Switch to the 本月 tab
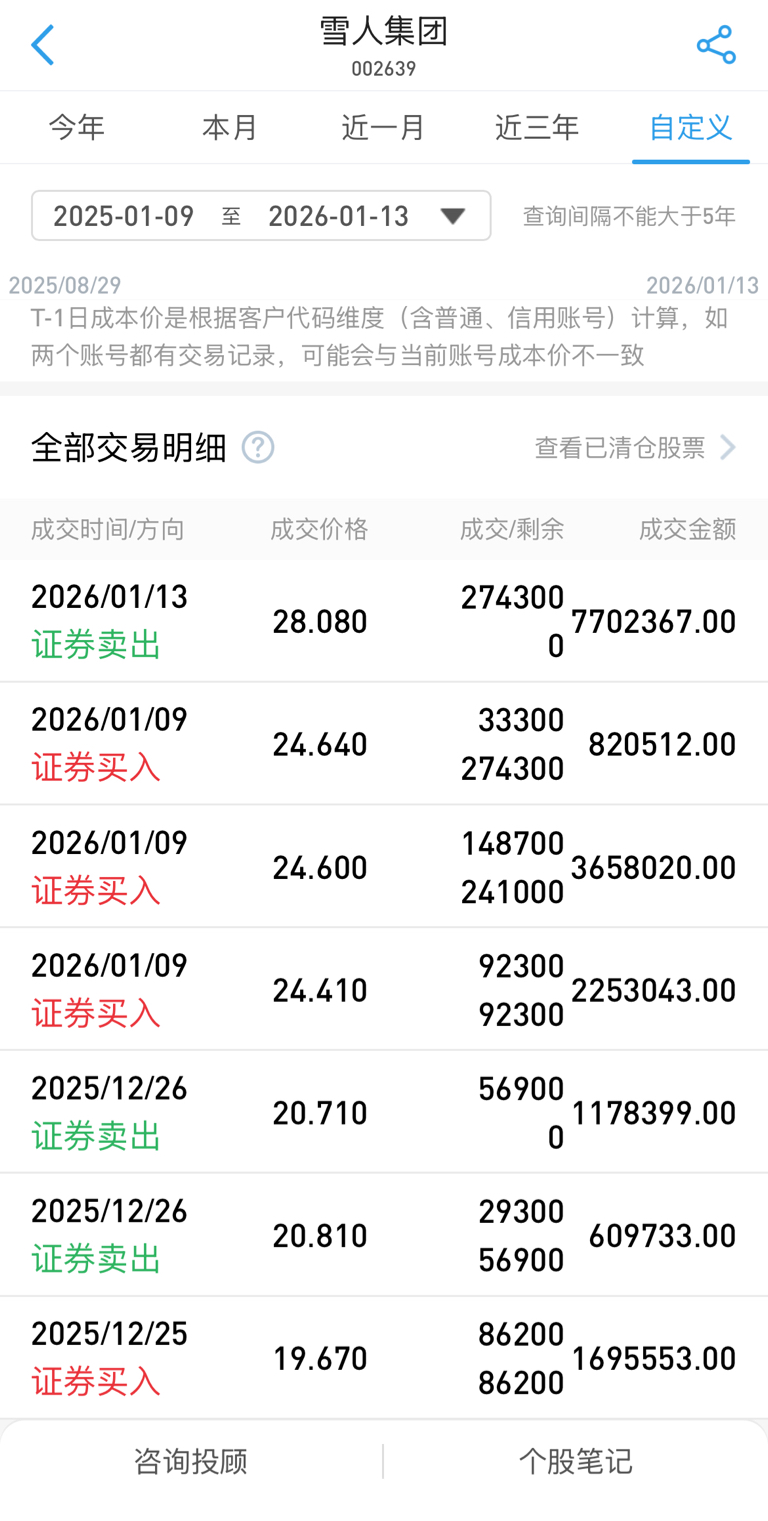The height and width of the screenshot is (1521, 768). click(x=230, y=128)
